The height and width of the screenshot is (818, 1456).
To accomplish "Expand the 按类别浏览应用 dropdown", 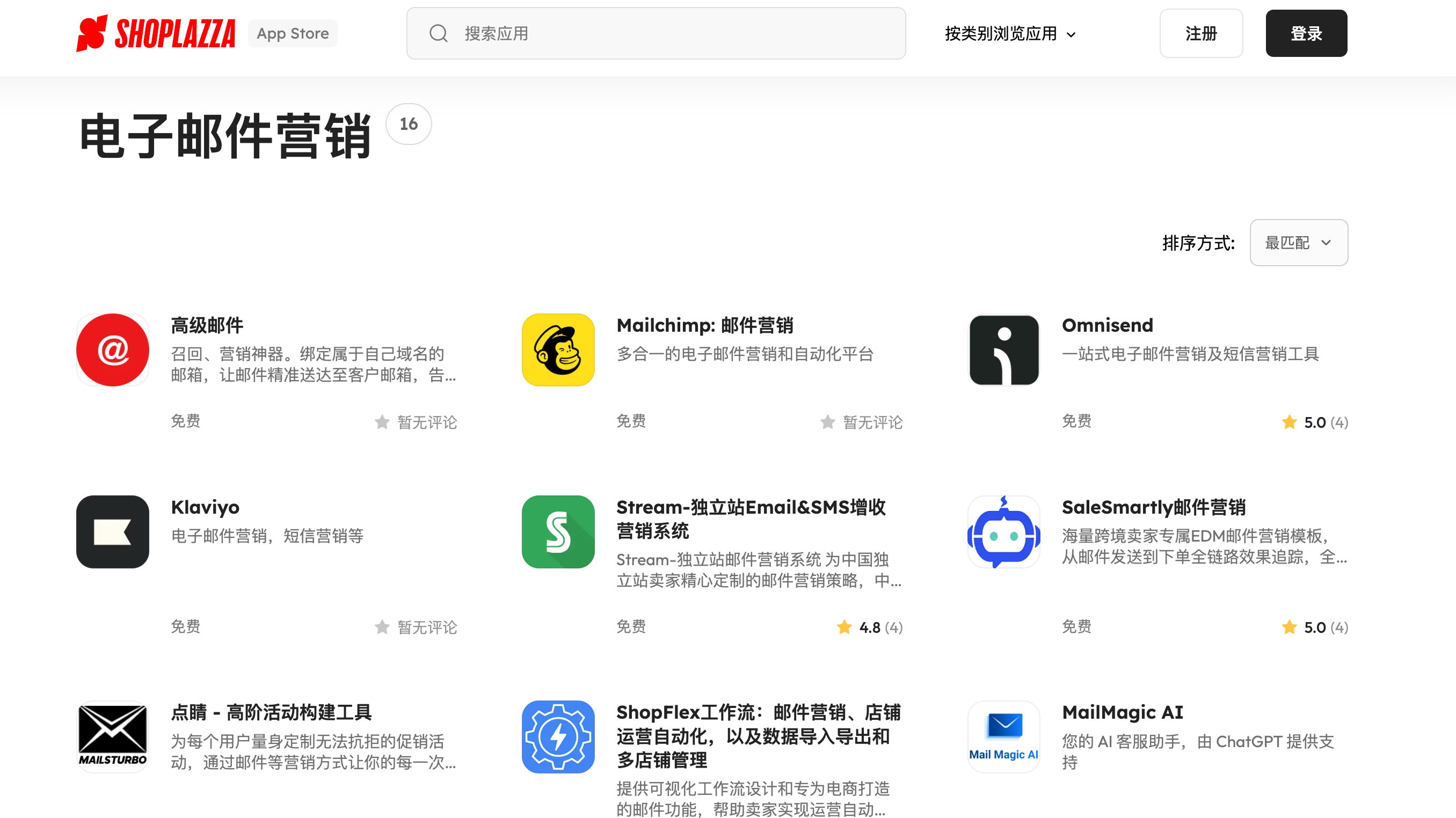I will (x=1009, y=34).
